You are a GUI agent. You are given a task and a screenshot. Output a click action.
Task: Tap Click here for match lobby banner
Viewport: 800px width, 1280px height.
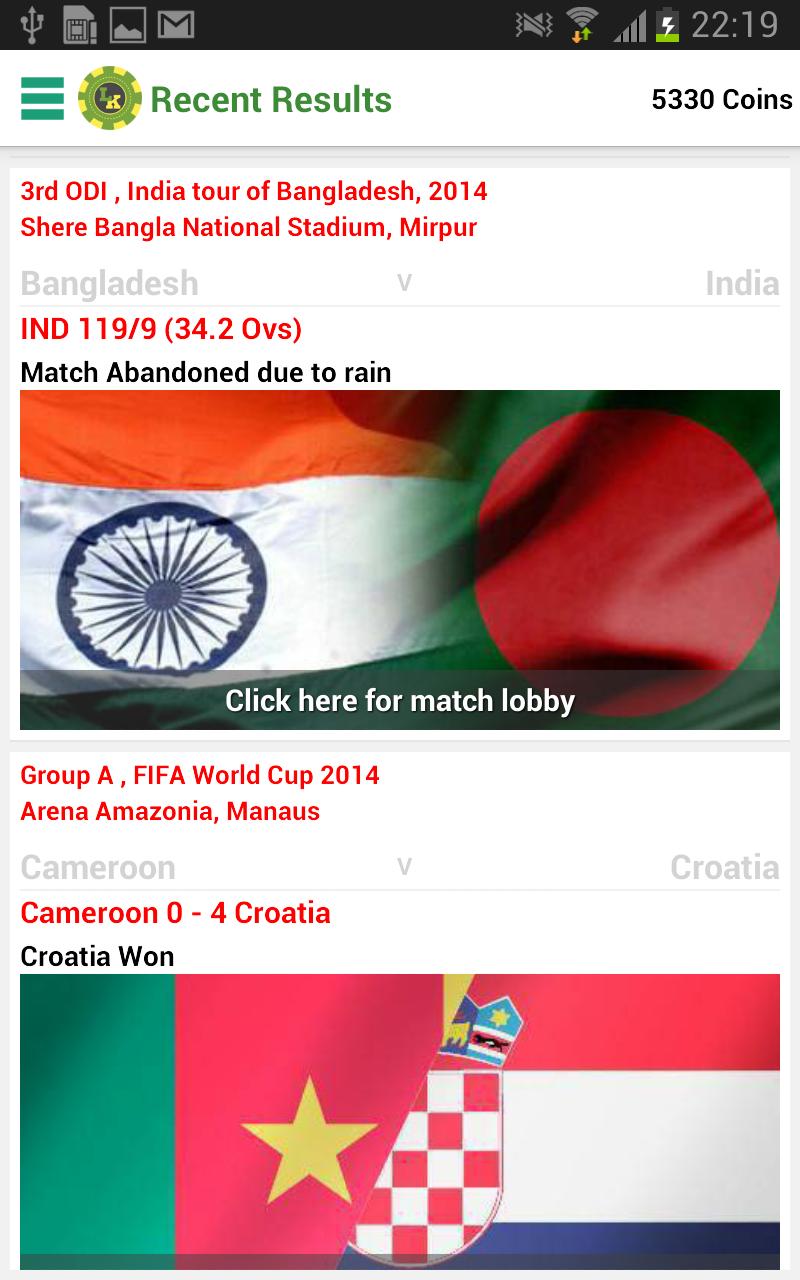click(400, 700)
